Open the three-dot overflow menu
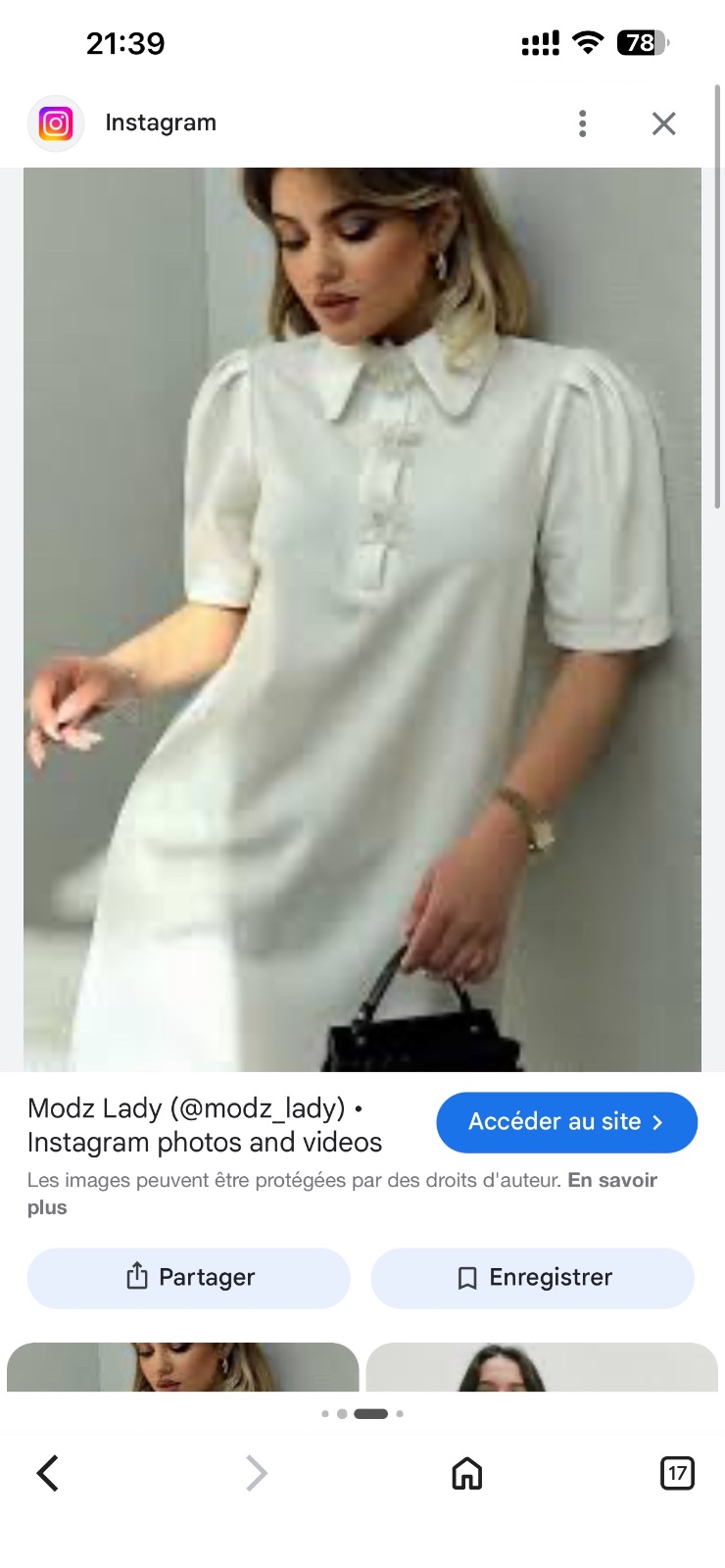This screenshot has height=1568, width=725. 582,123
